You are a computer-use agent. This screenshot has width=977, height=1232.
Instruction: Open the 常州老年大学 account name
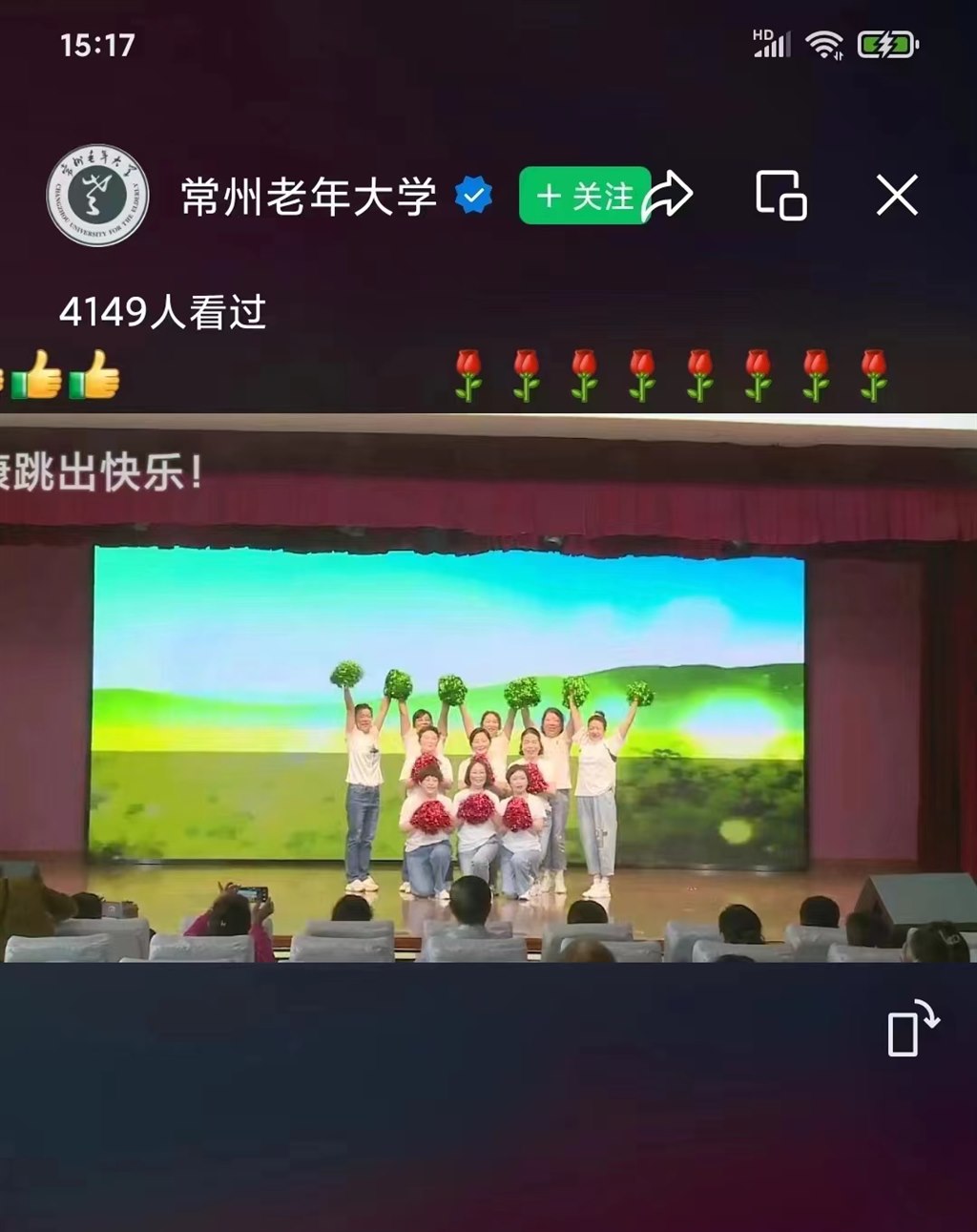308,197
